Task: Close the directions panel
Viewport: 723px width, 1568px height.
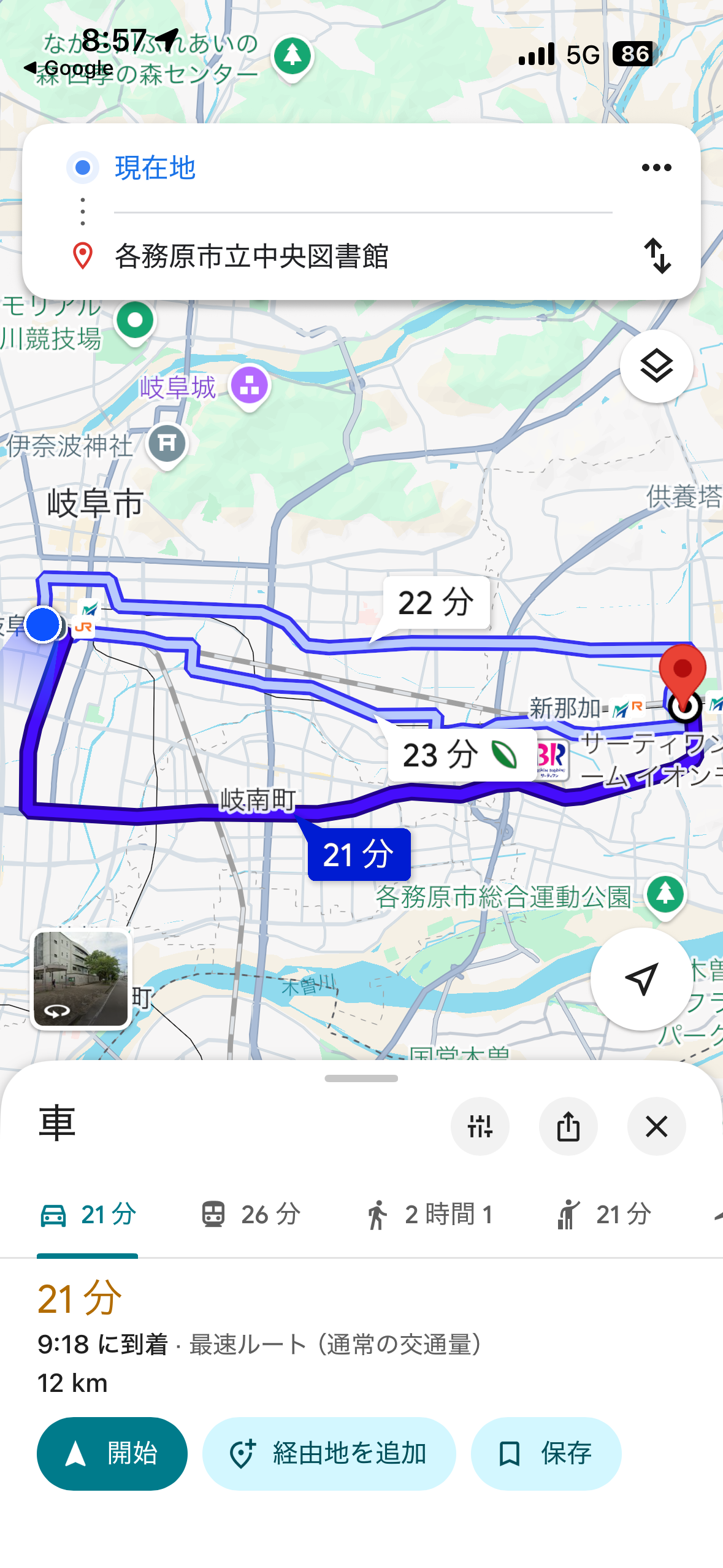Action: point(656,1126)
